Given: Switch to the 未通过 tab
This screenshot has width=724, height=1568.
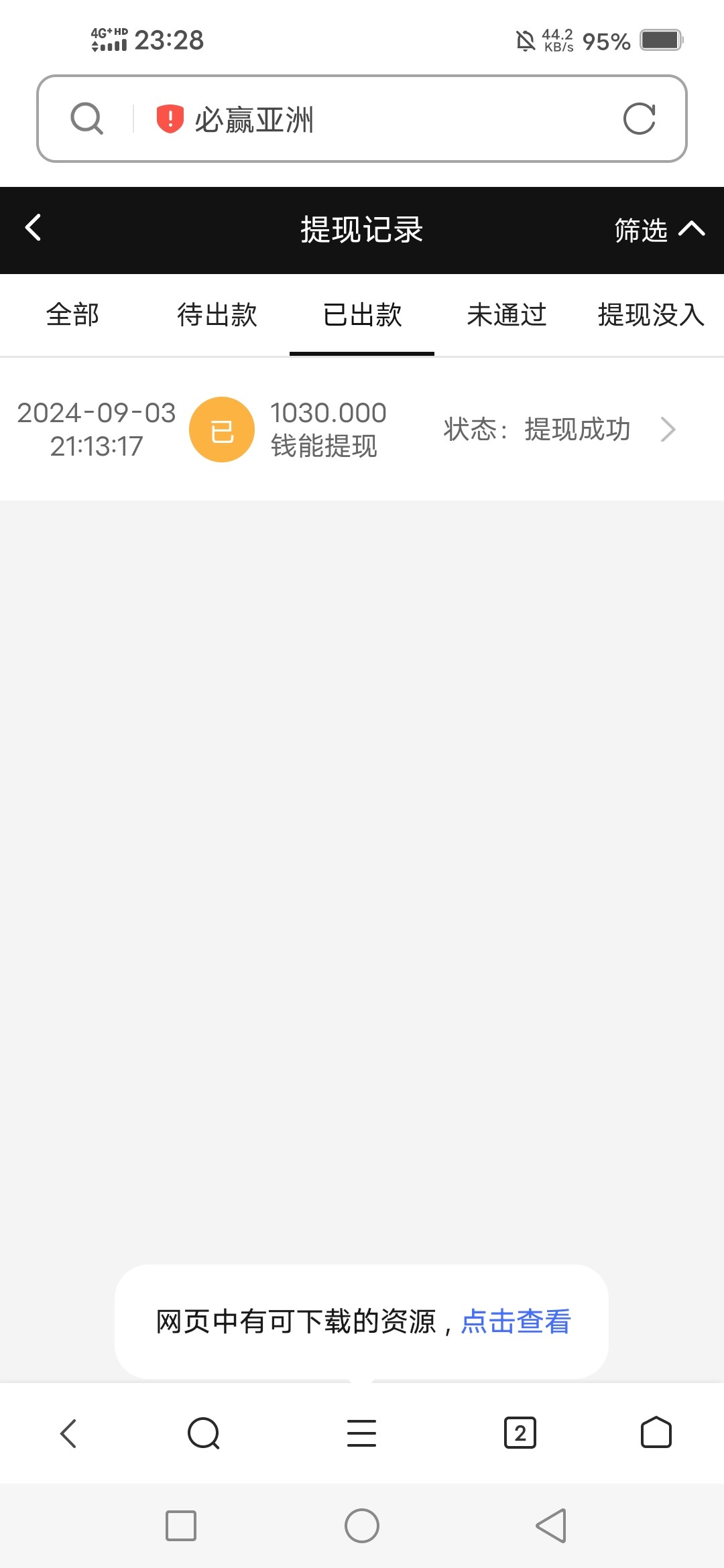Looking at the screenshot, I should (507, 314).
